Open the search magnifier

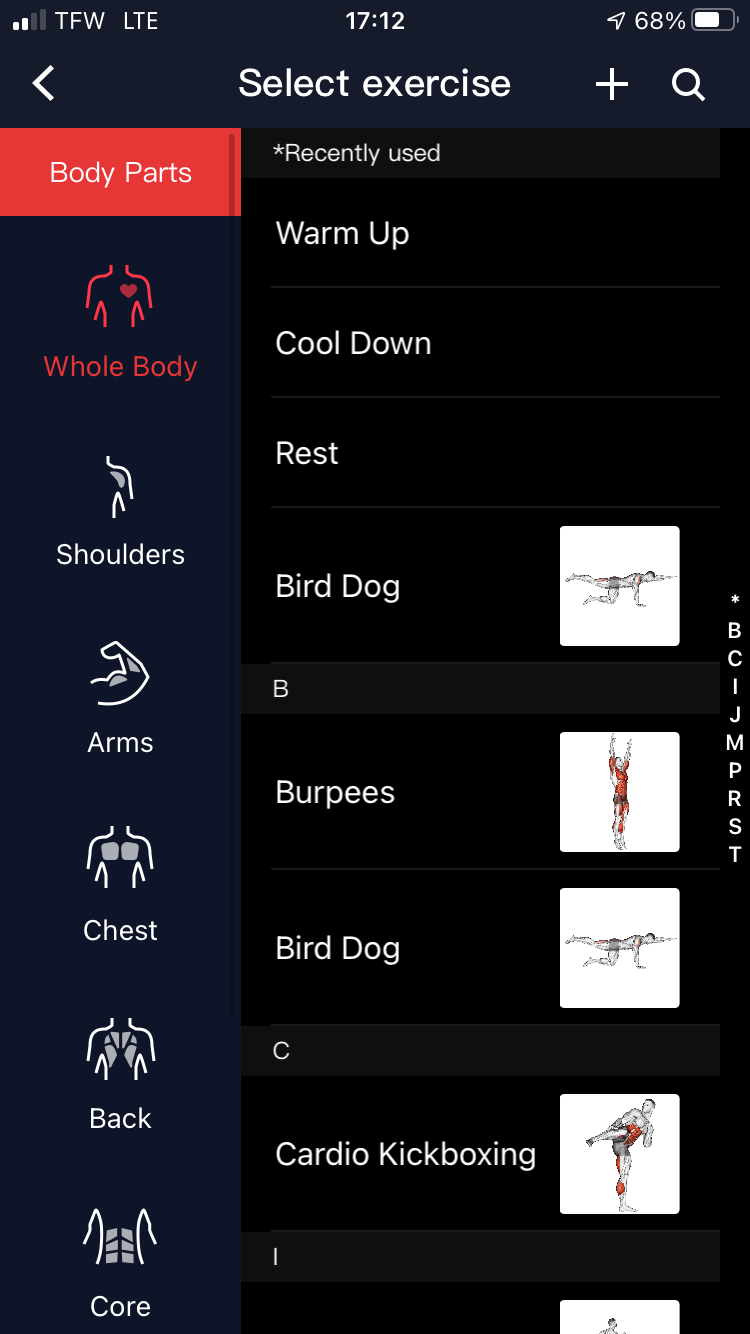click(688, 85)
